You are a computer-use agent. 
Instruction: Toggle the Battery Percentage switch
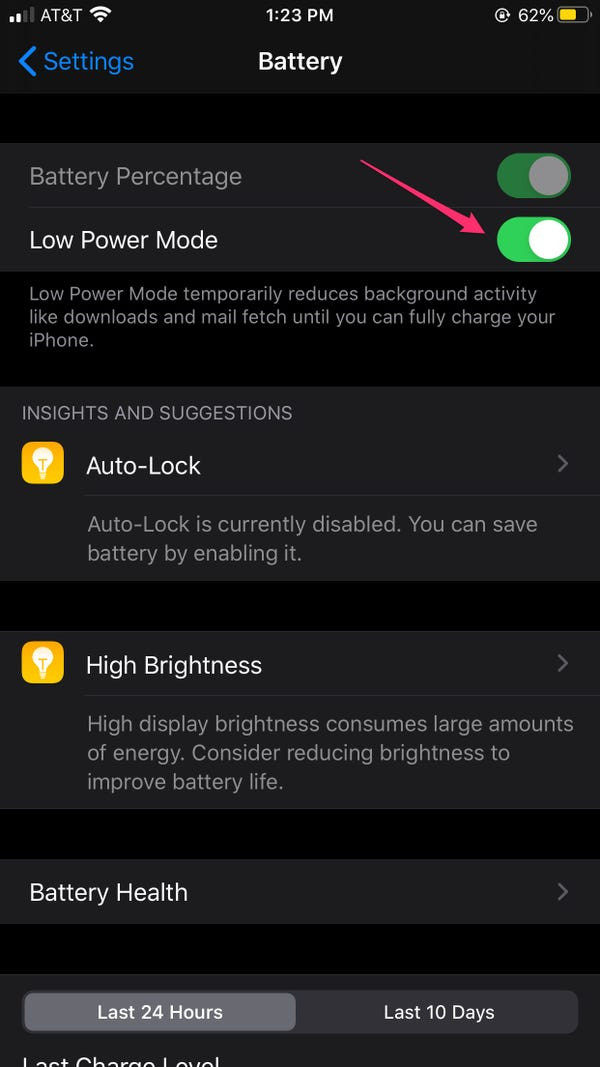533,177
